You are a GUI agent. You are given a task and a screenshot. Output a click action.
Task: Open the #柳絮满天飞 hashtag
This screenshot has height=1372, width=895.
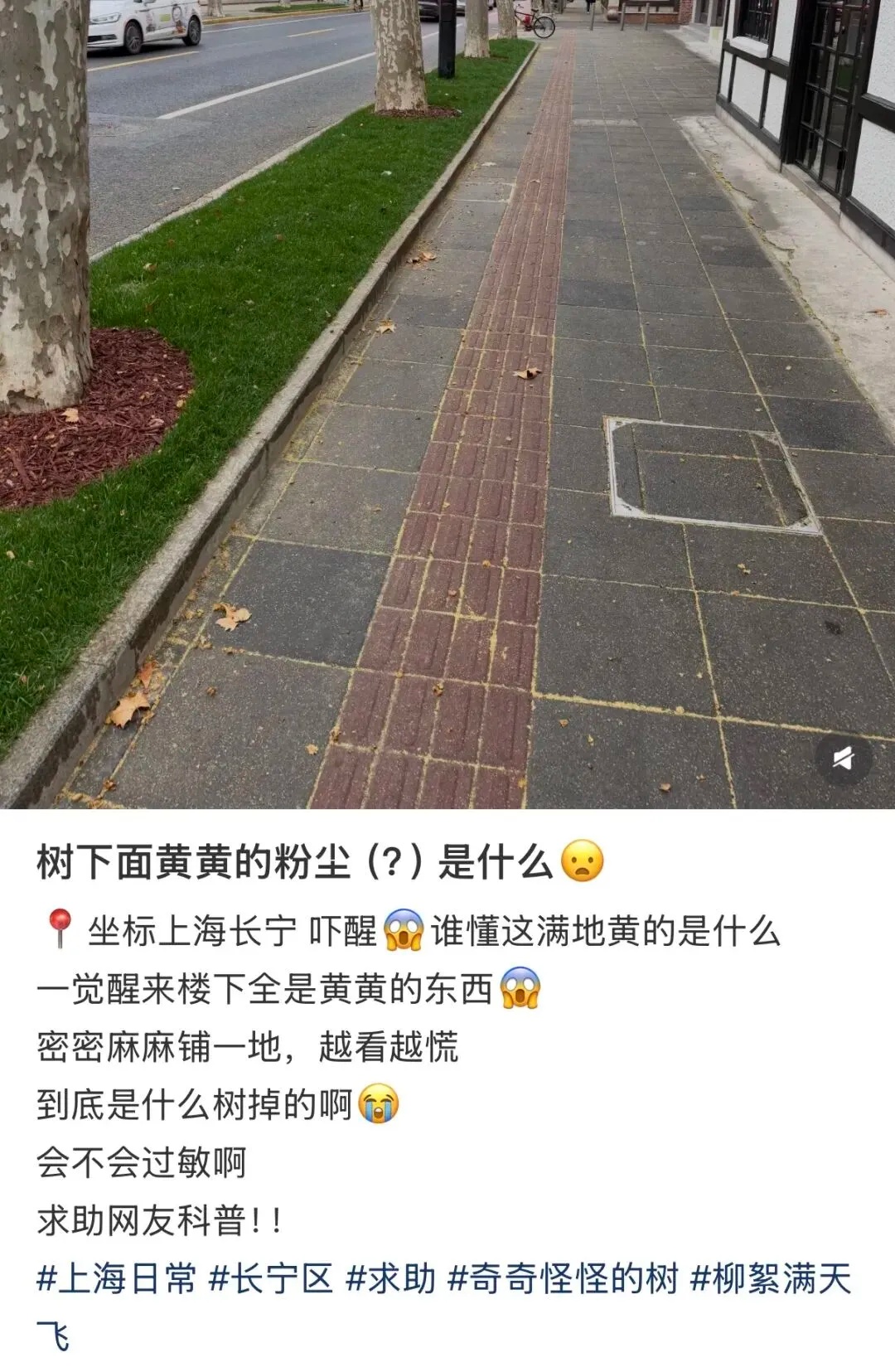771,1278
